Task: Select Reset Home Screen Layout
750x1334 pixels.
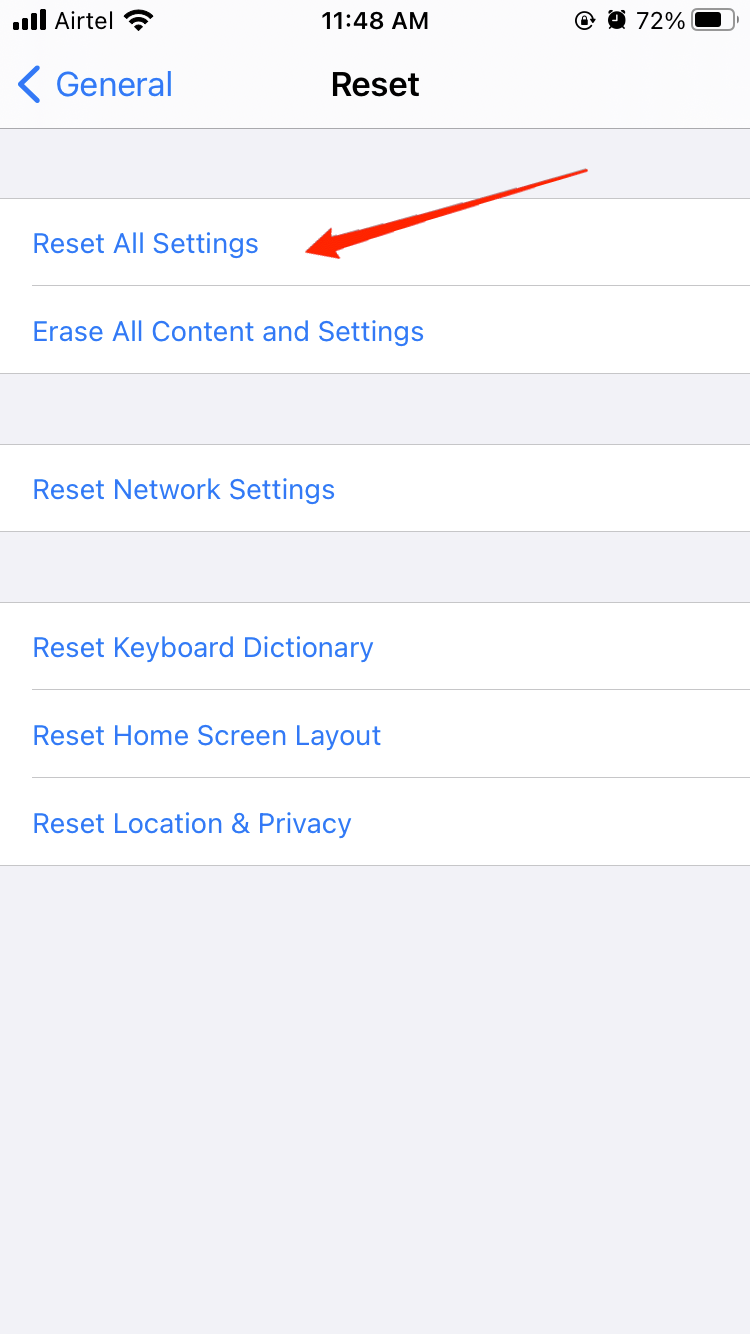Action: tap(207, 736)
